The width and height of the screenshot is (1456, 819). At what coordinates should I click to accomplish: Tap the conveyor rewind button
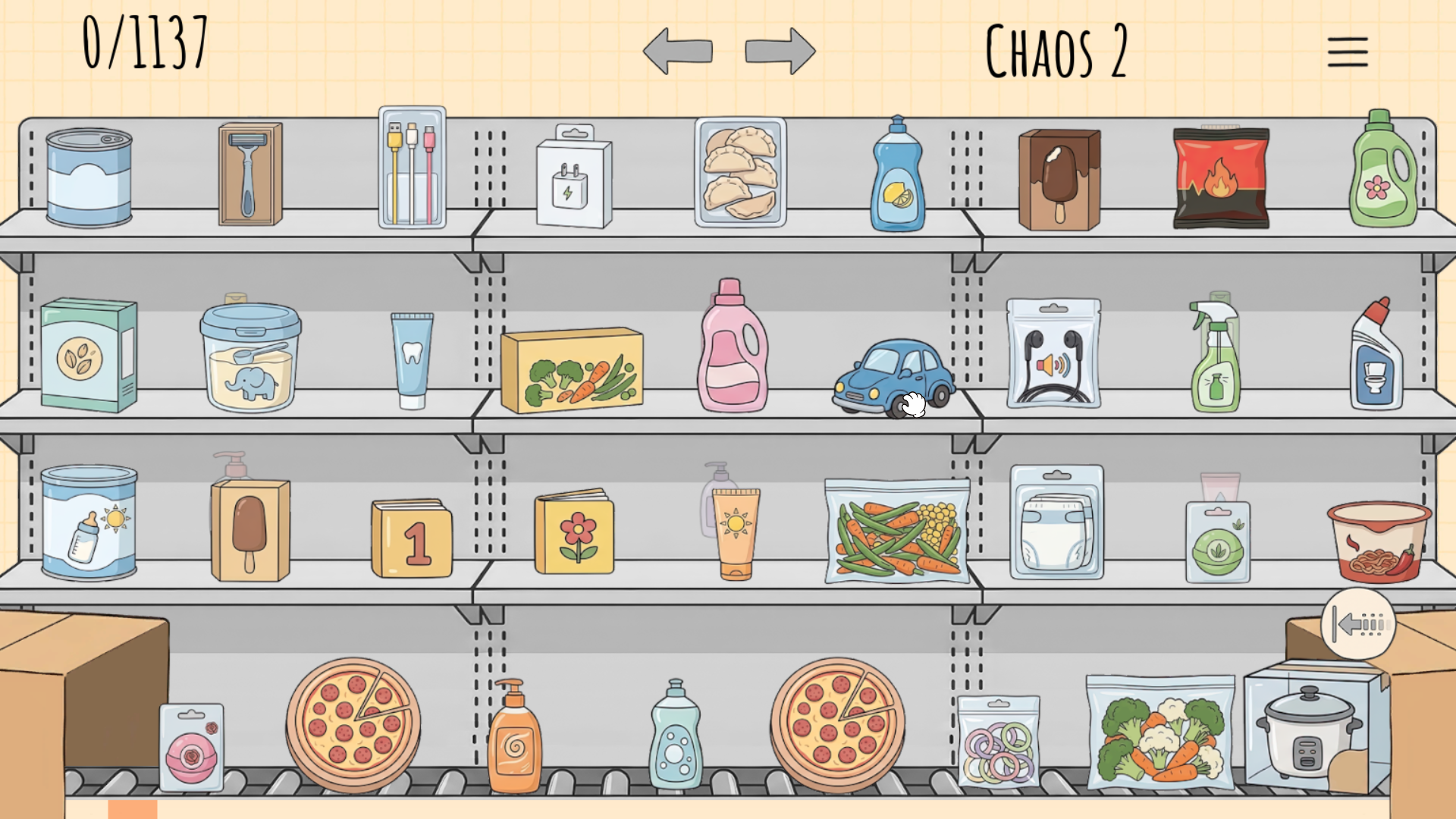(x=1358, y=624)
